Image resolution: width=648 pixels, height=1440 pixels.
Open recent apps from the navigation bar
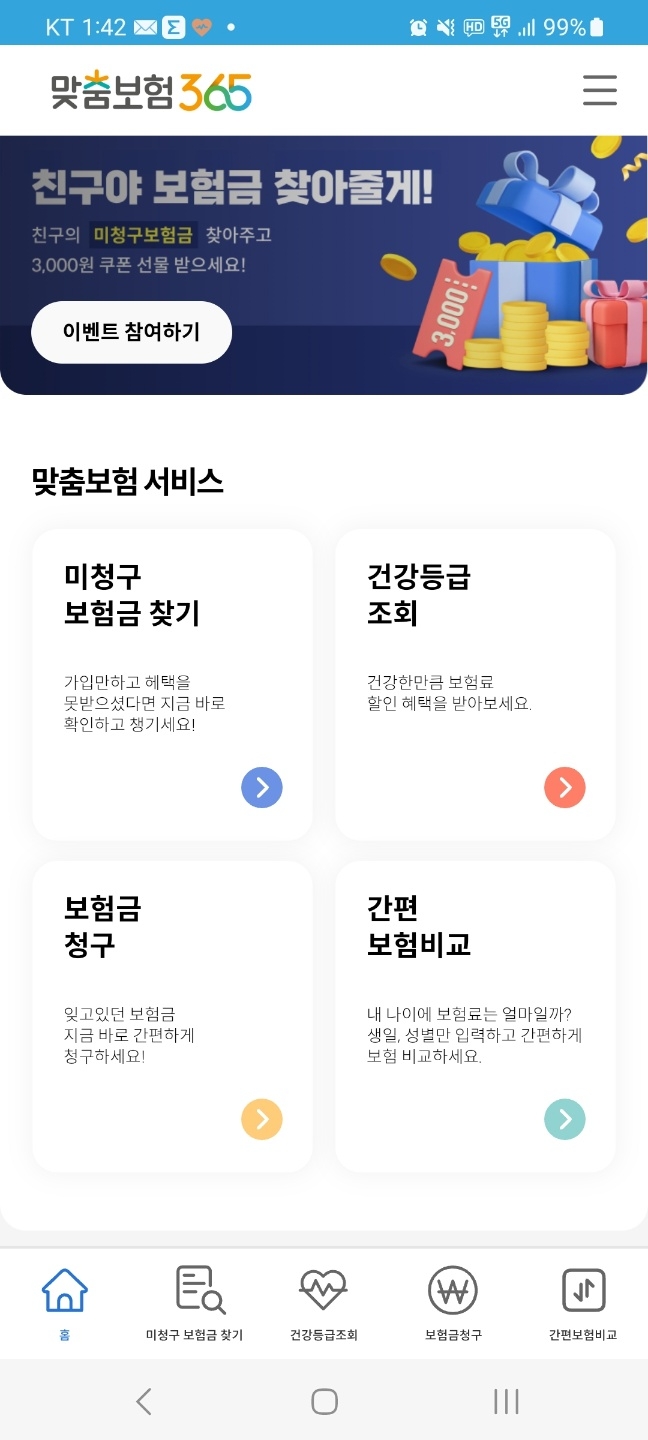pyautogui.click(x=506, y=1401)
